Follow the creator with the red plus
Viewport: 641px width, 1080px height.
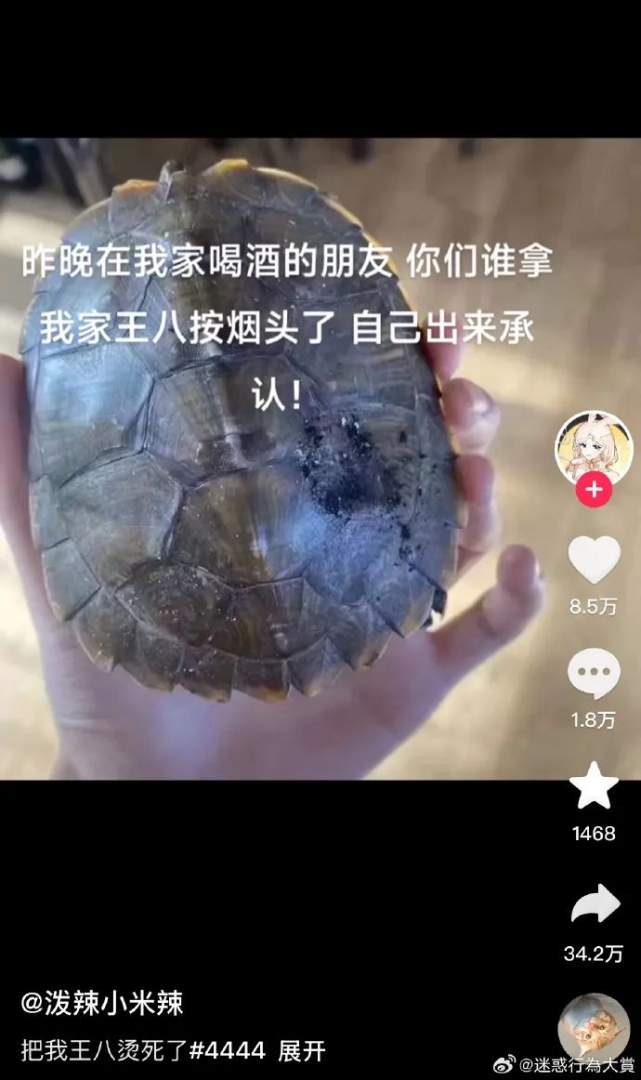594,491
